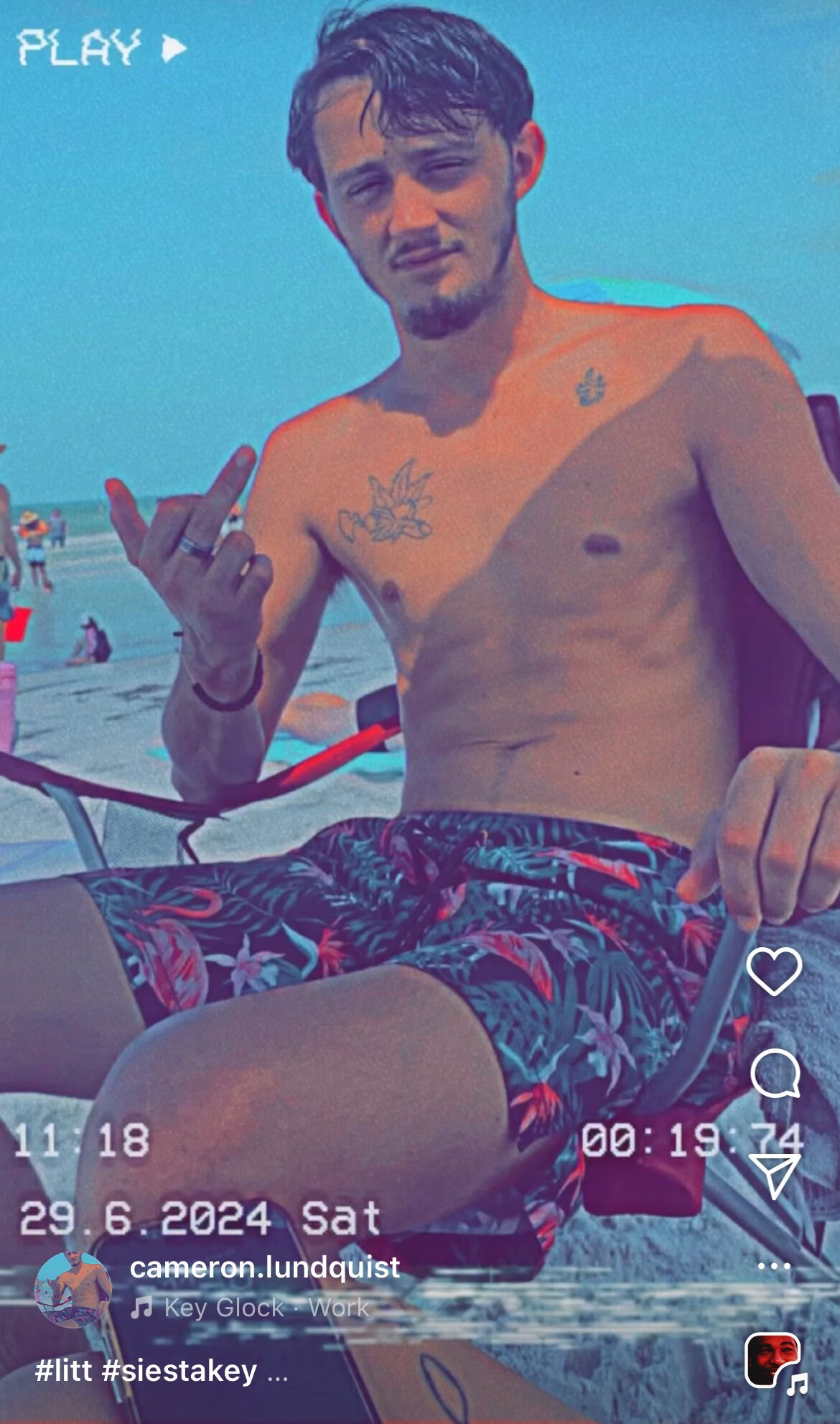View cameron.lundquist's profile picture

[73, 1289]
